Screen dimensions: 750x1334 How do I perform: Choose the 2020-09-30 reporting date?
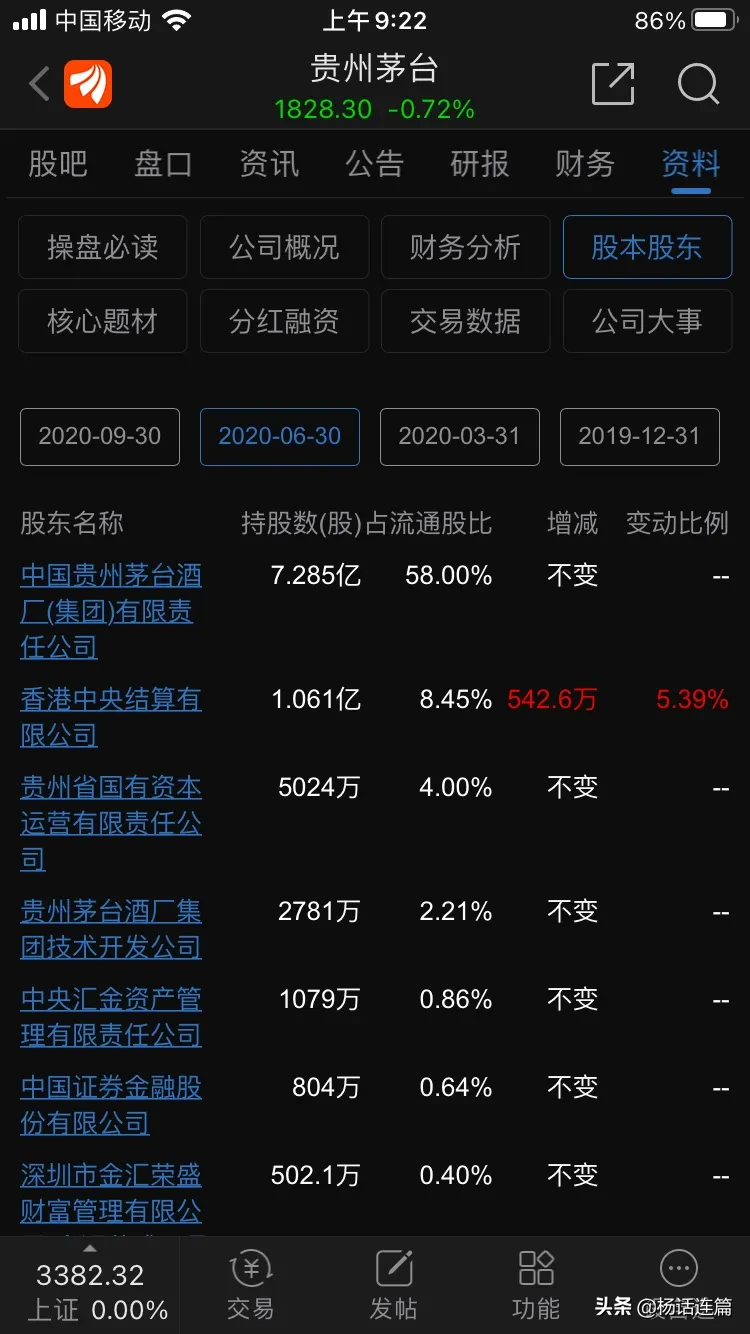(100, 436)
